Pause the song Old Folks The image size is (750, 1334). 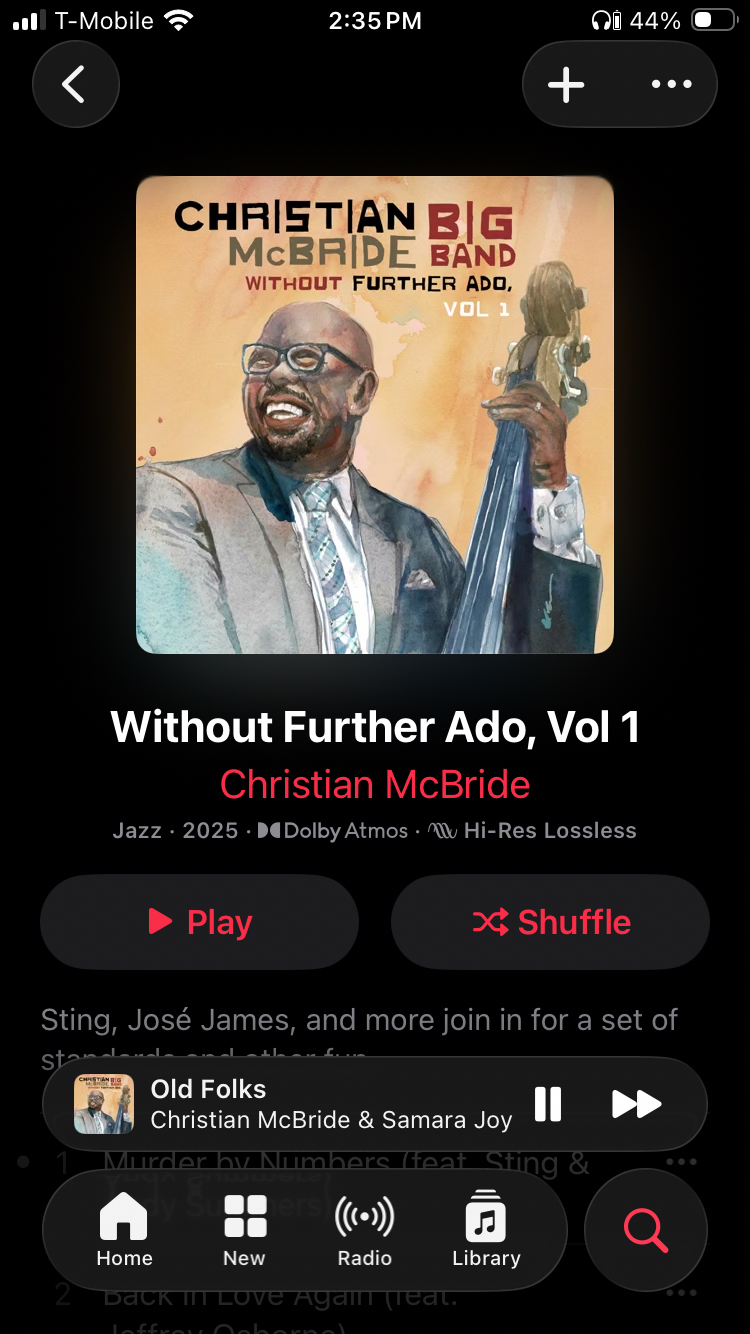tap(547, 1104)
